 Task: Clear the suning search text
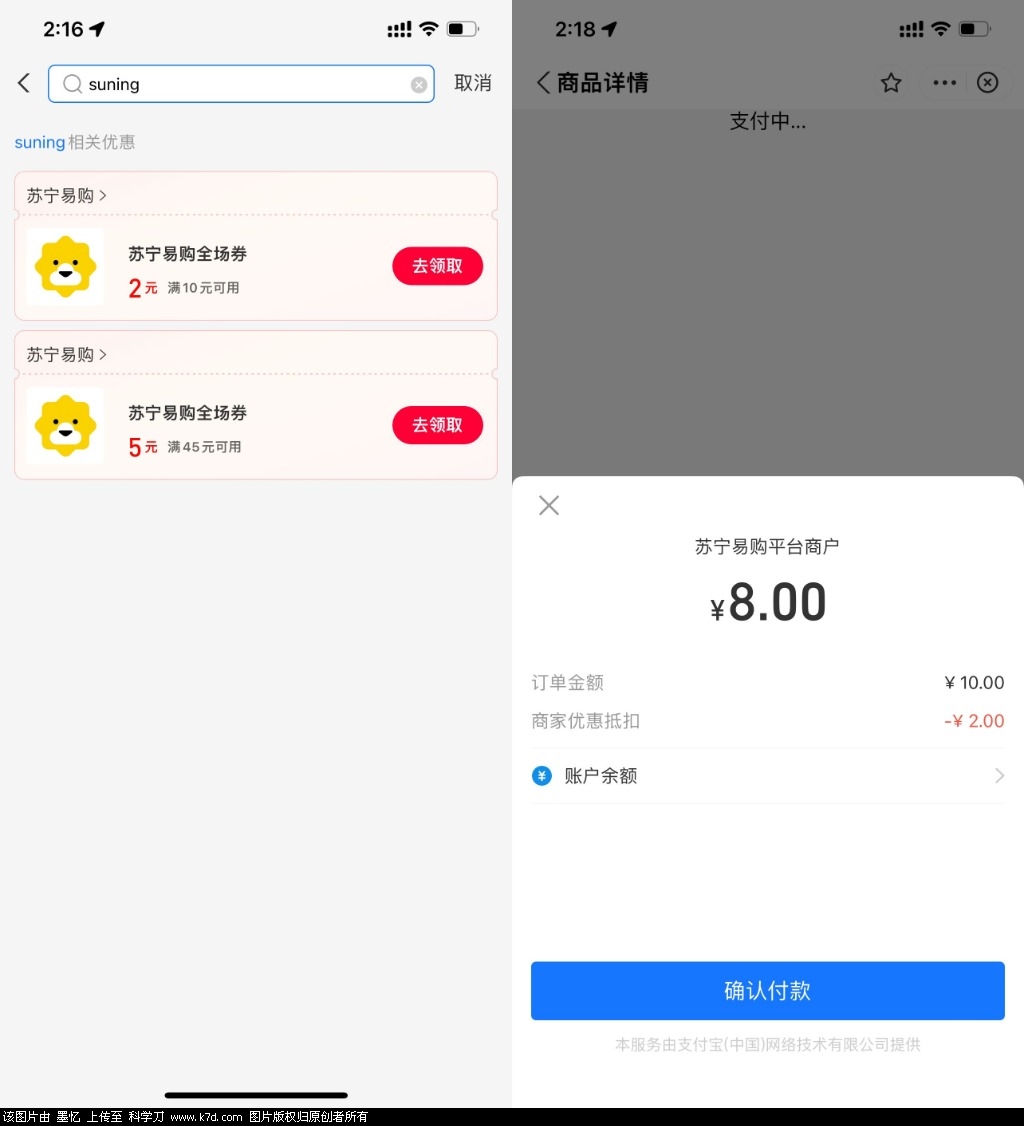419,85
